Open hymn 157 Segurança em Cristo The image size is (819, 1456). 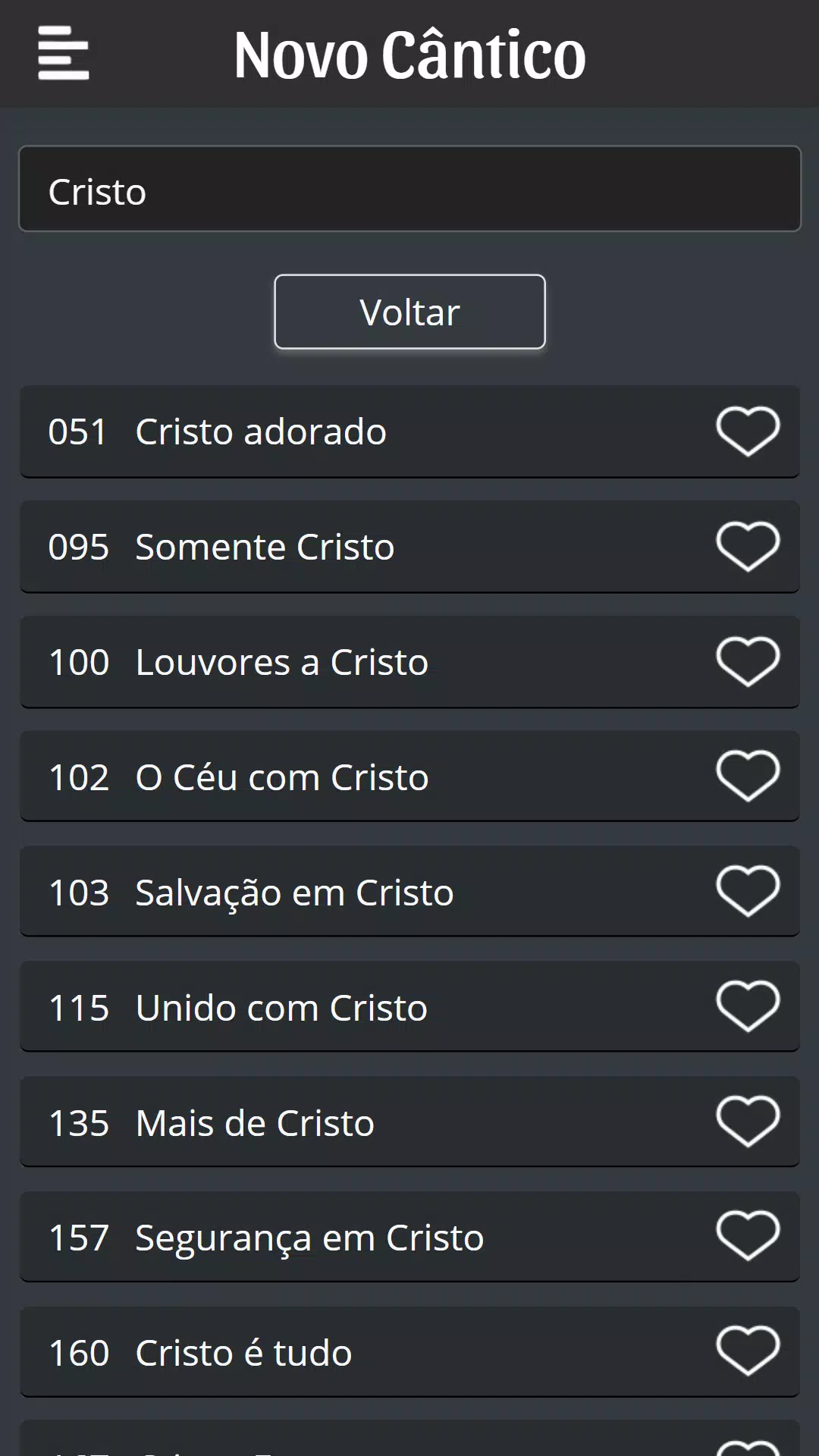[409, 1238]
